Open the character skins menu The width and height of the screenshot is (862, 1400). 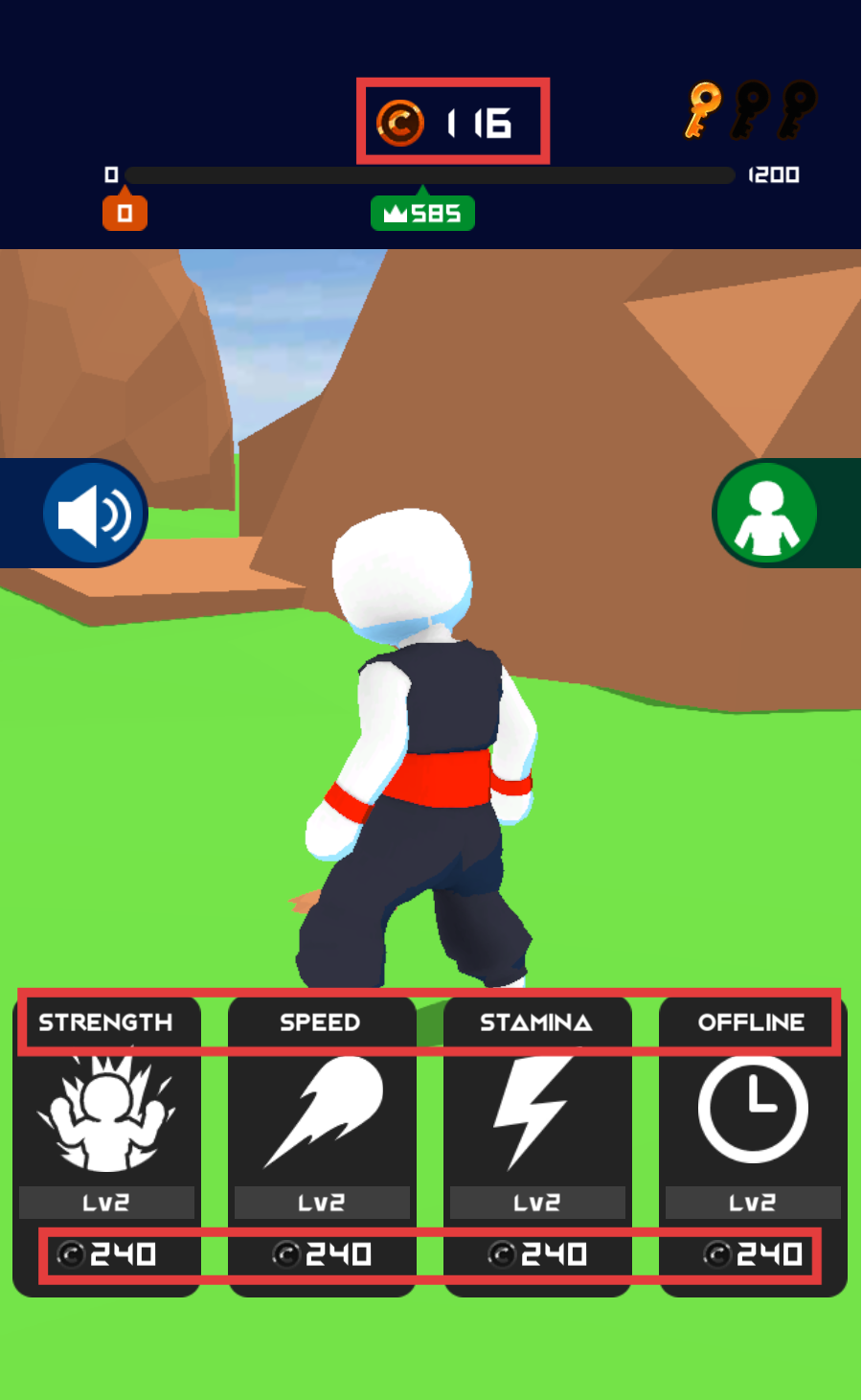(764, 514)
